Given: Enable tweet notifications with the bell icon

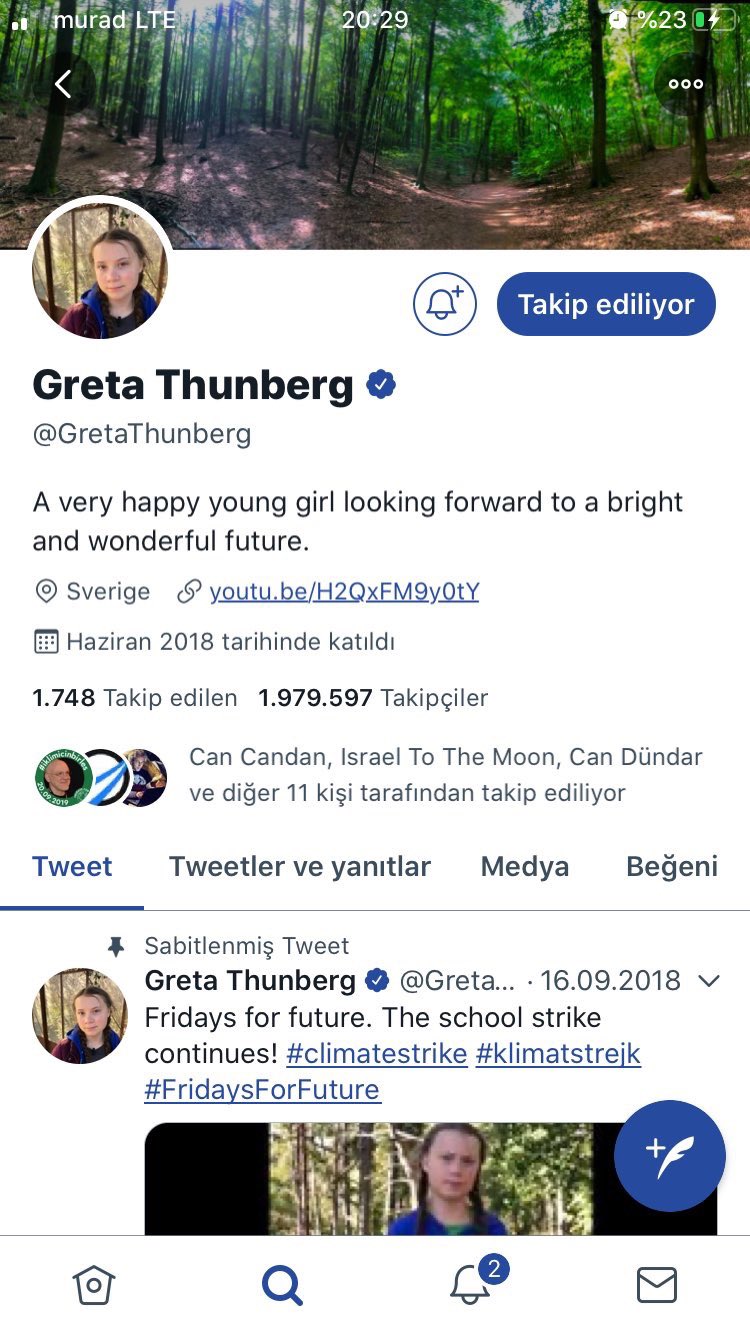Looking at the screenshot, I should tap(445, 304).
